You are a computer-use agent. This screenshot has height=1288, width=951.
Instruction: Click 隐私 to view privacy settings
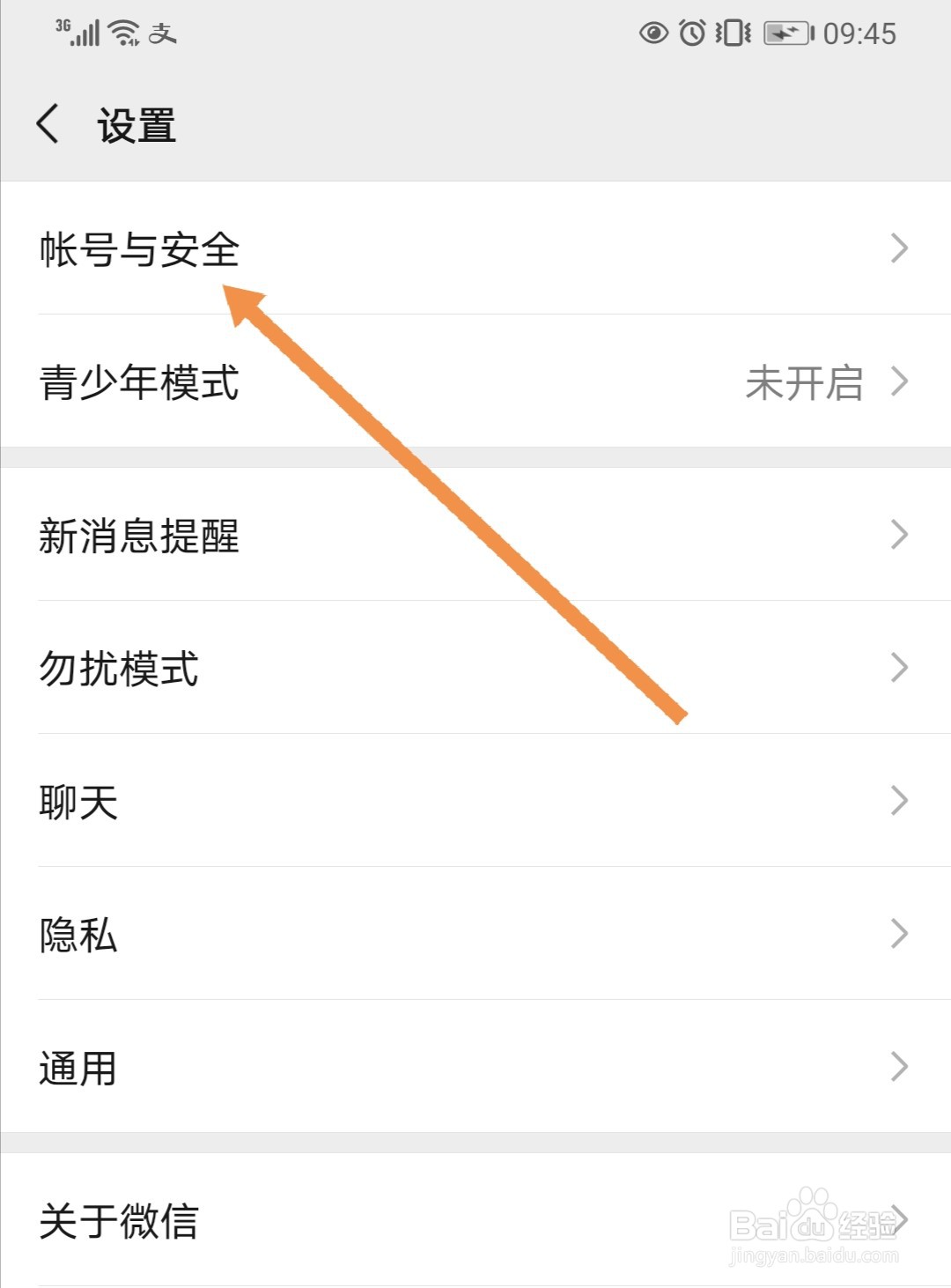(x=77, y=935)
